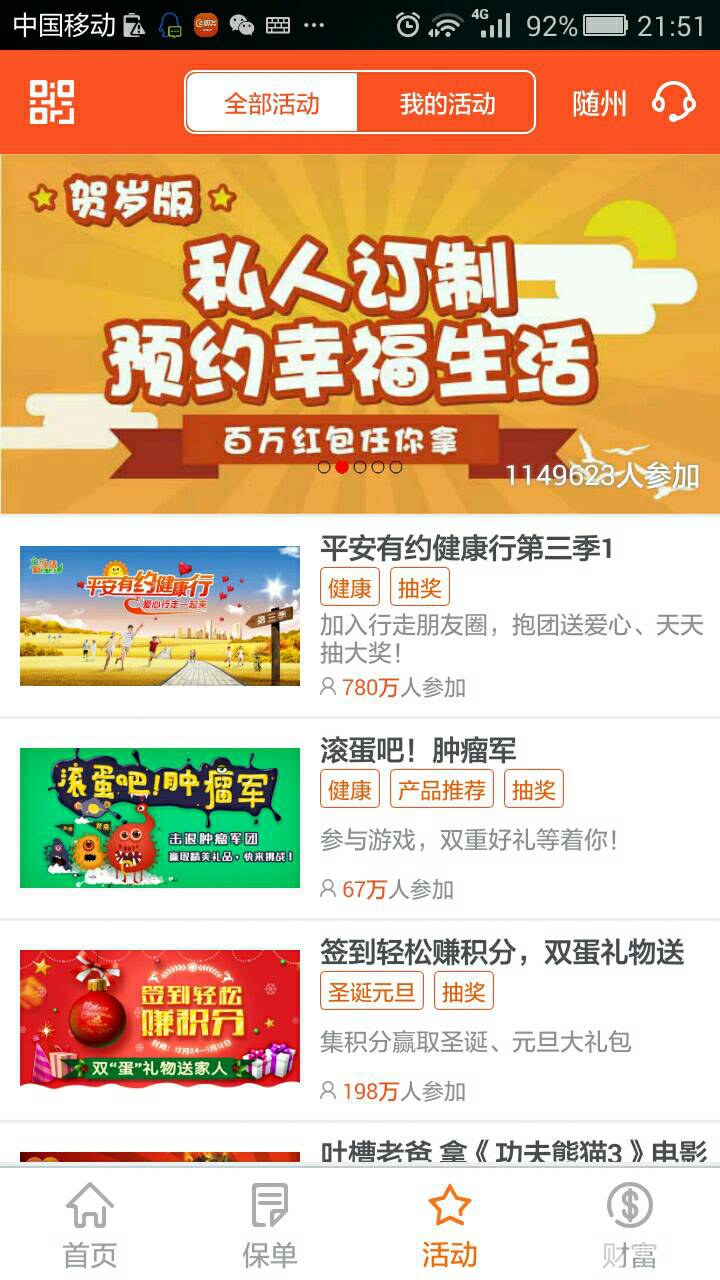
Task: Switch to 保单 tab
Action: tap(270, 1225)
